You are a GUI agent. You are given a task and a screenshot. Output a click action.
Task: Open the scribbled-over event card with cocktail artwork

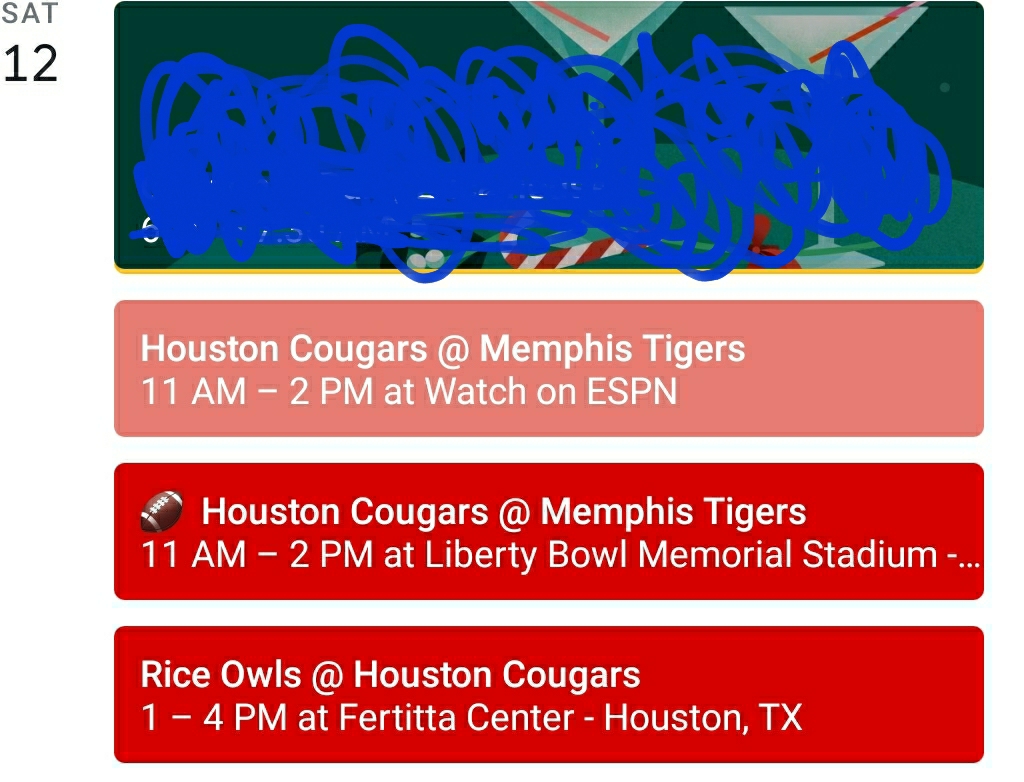pyautogui.click(x=548, y=137)
